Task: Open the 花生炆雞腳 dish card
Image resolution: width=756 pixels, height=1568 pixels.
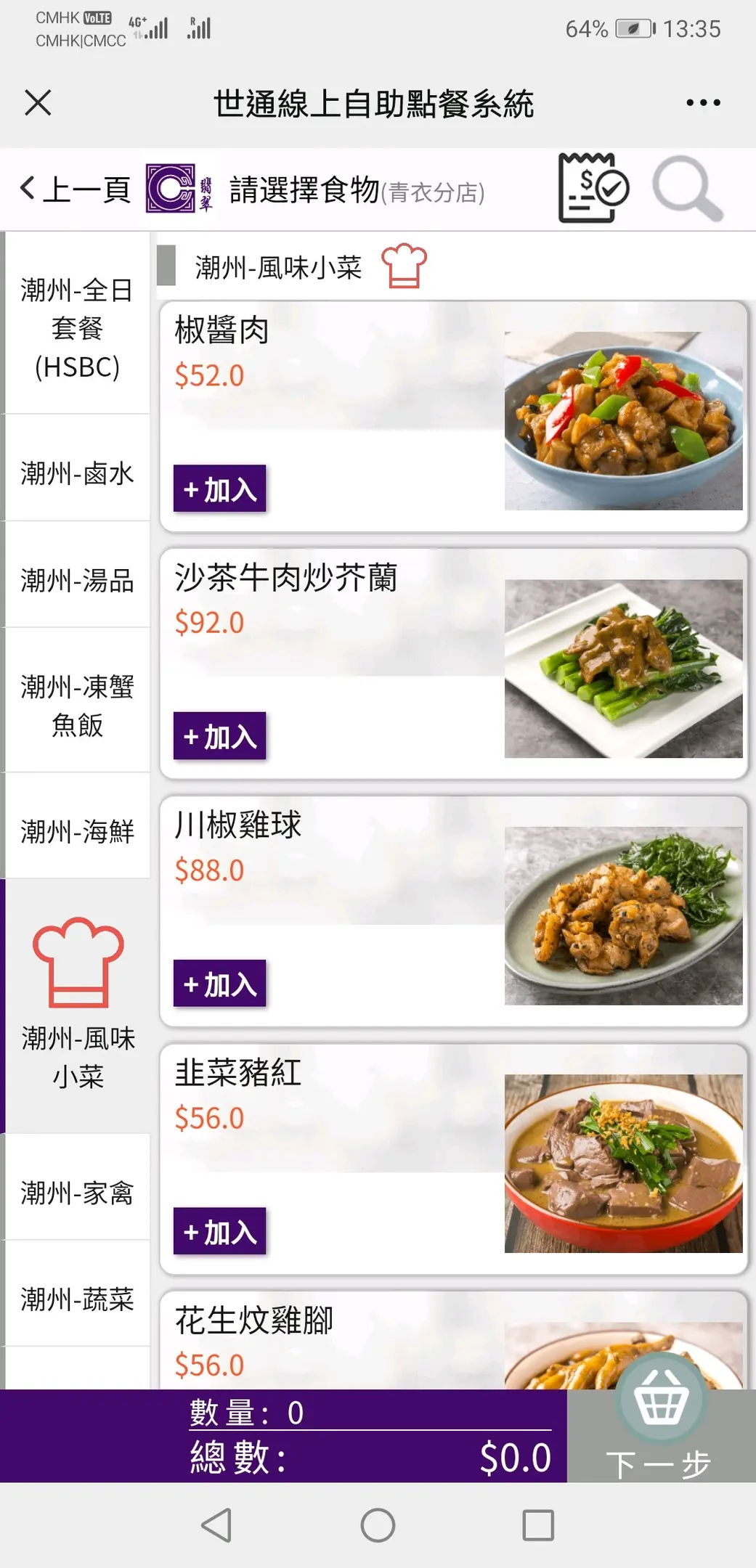Action: coord(327,1339)
